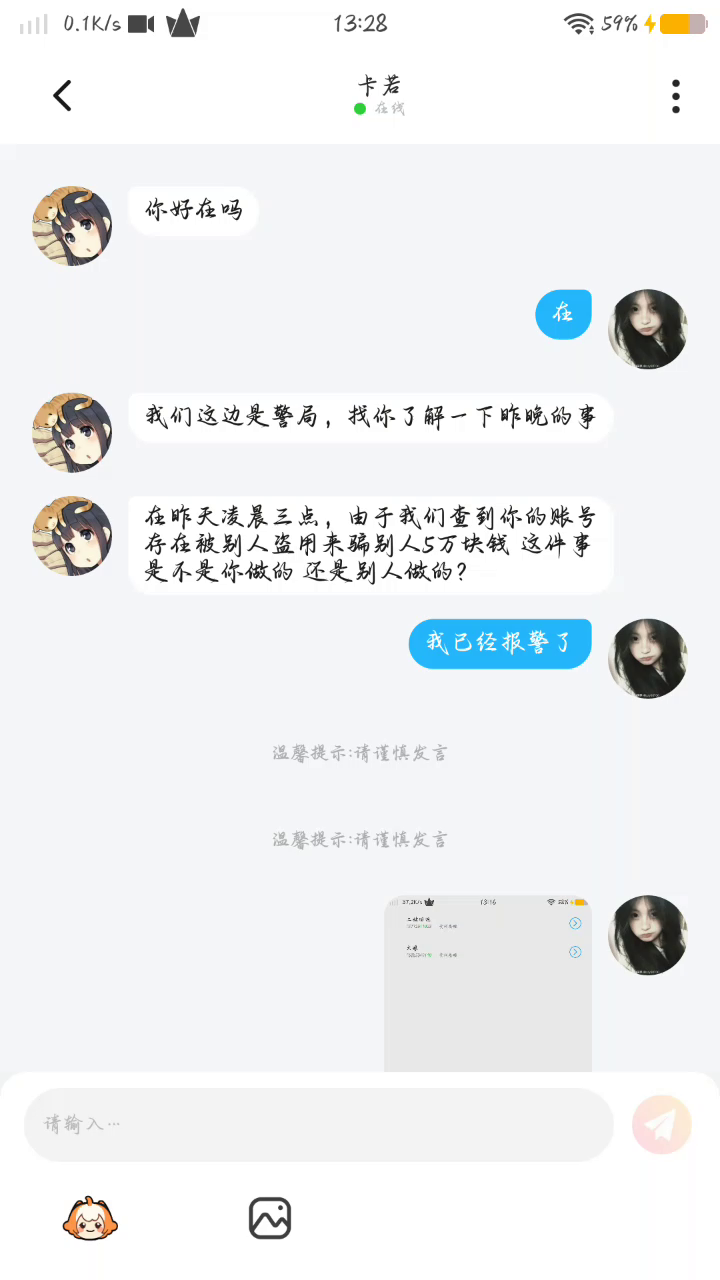Attach a picture from the gallery
Image resolution: width=720 pixels, height=1280 pixels.
(x=270, y=1218)
